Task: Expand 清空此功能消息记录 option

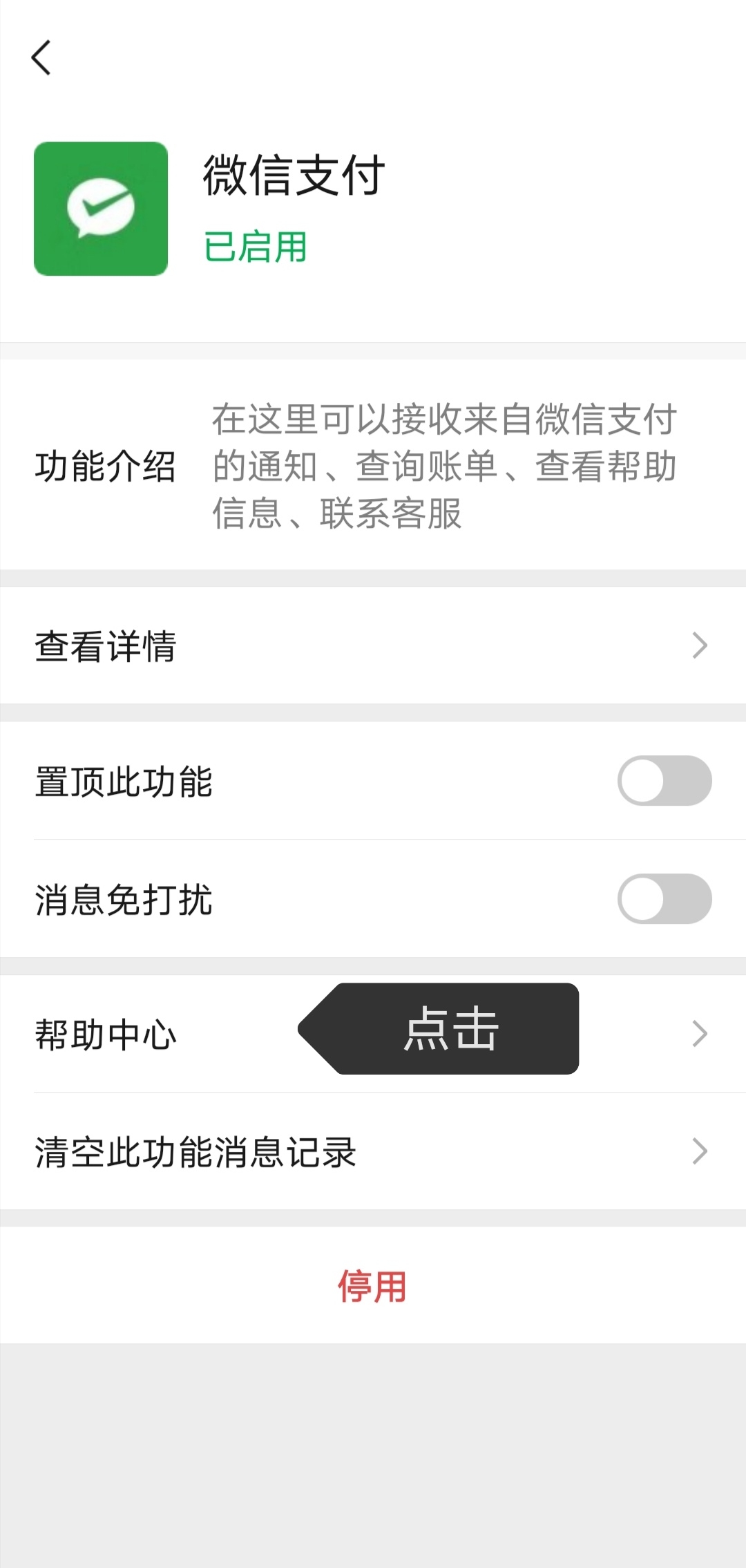Action: (195, 1152)
